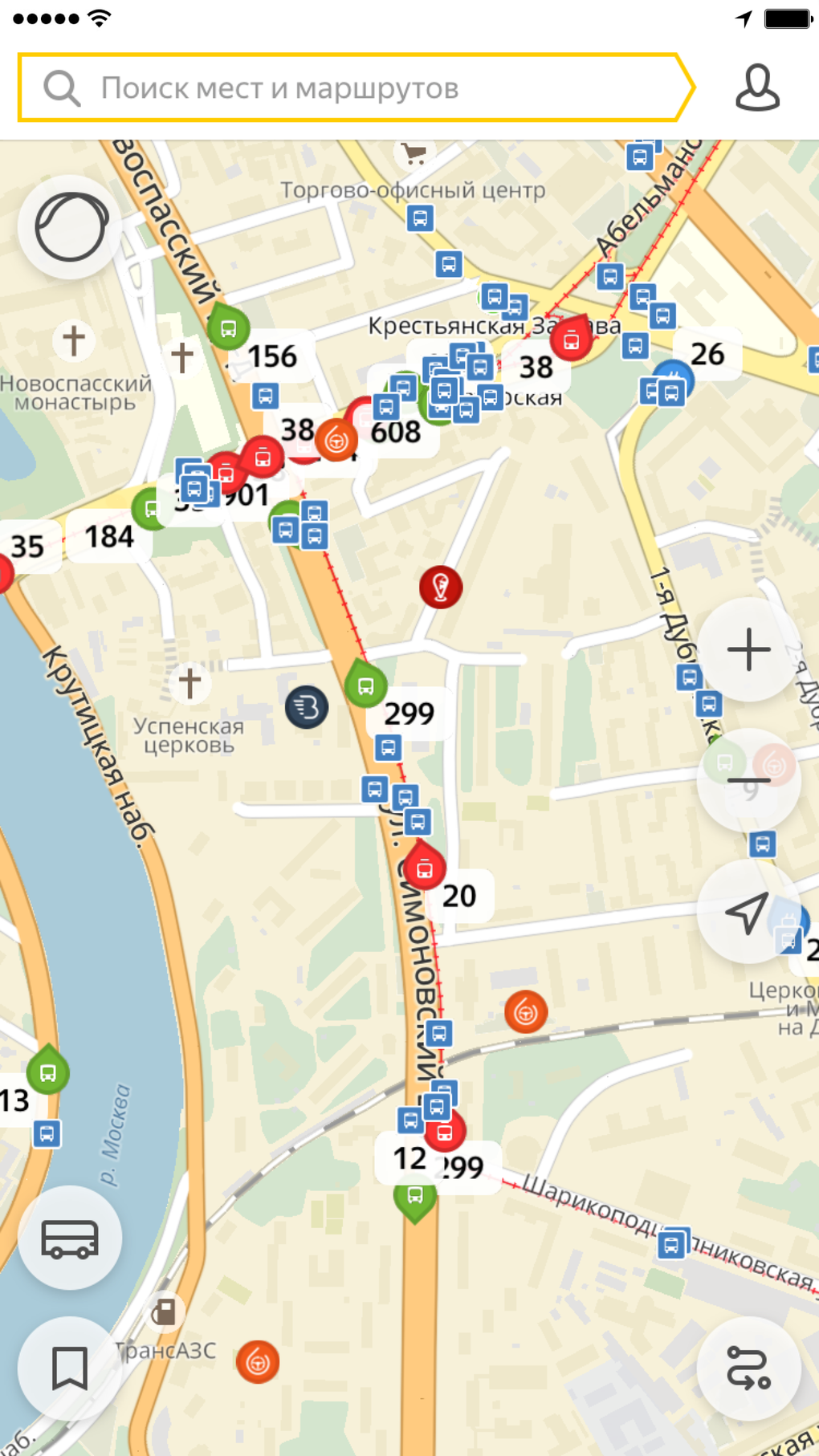Open the Успенская церковь place marker
The width and height of the screenshot is (819, 1456).
pyautogui.click(x=189, y=684)
